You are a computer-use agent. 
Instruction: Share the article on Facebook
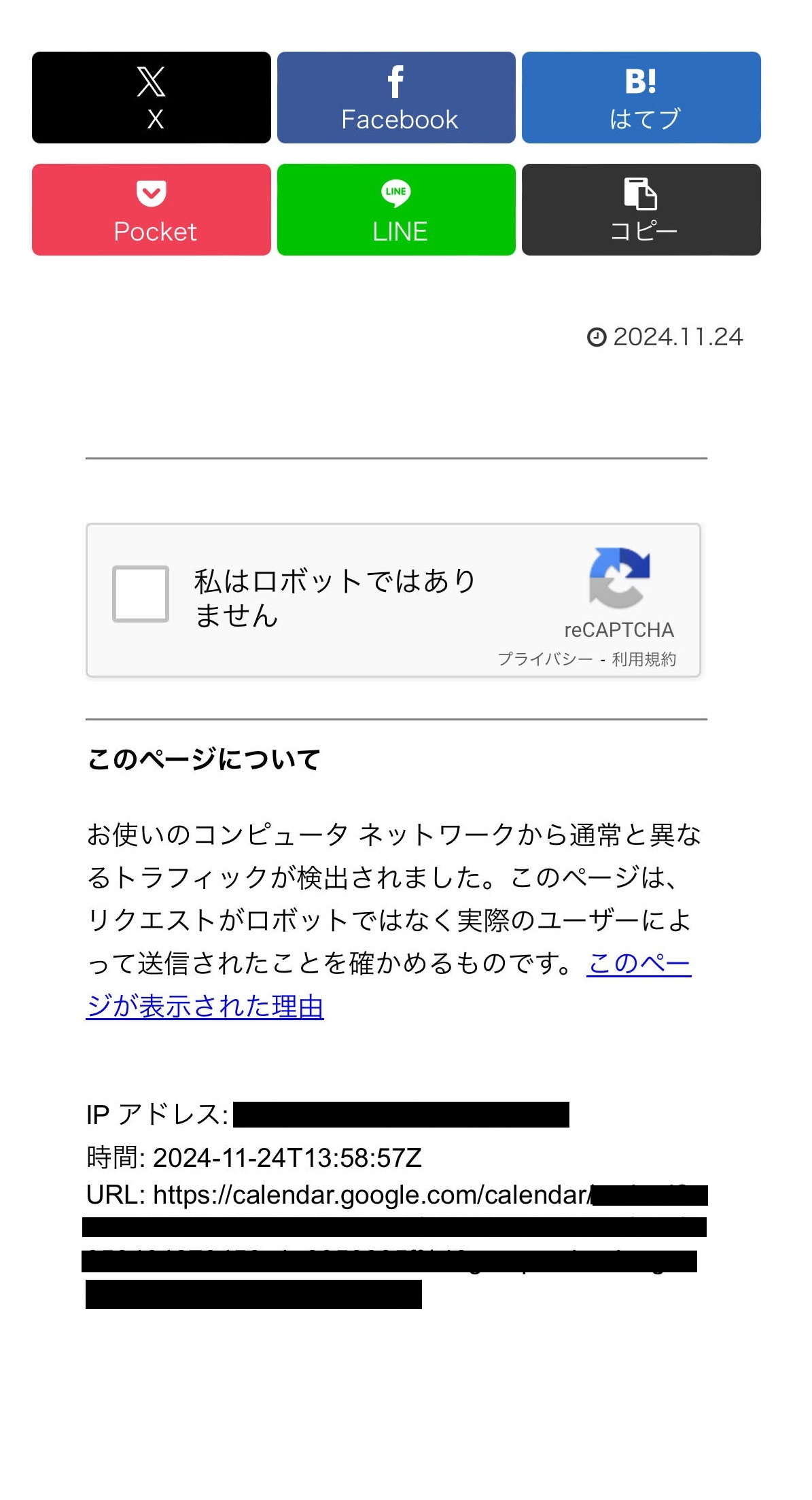tap(396, 97)
